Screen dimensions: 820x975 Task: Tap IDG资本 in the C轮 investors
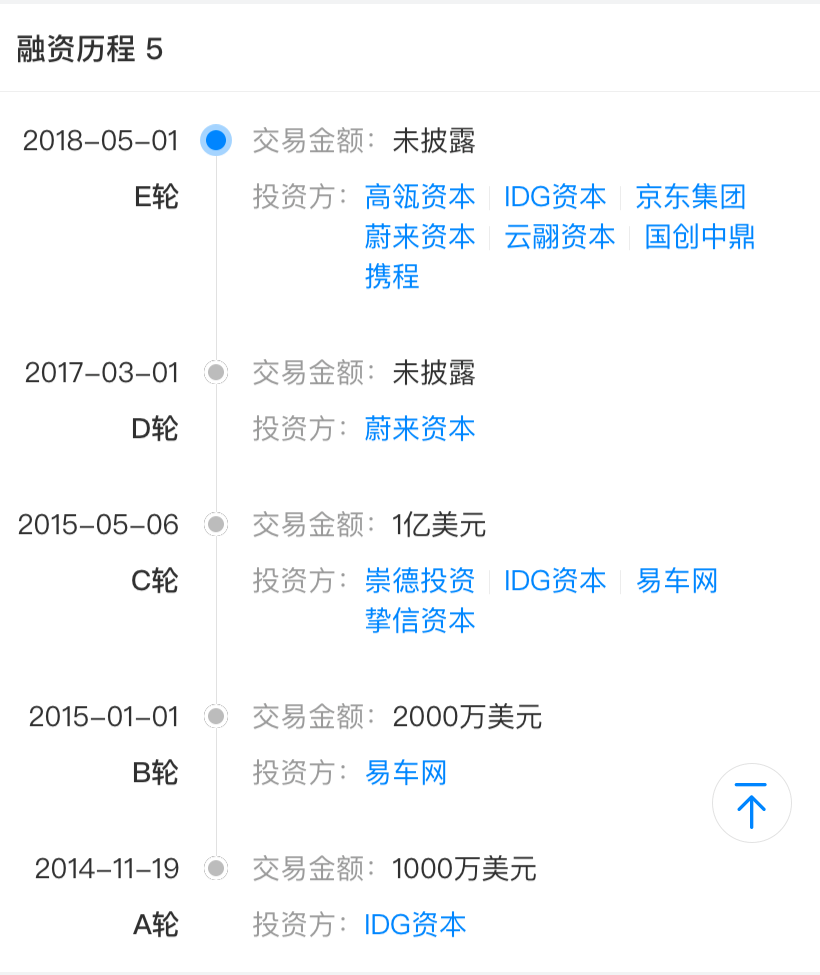pos(555,581)
